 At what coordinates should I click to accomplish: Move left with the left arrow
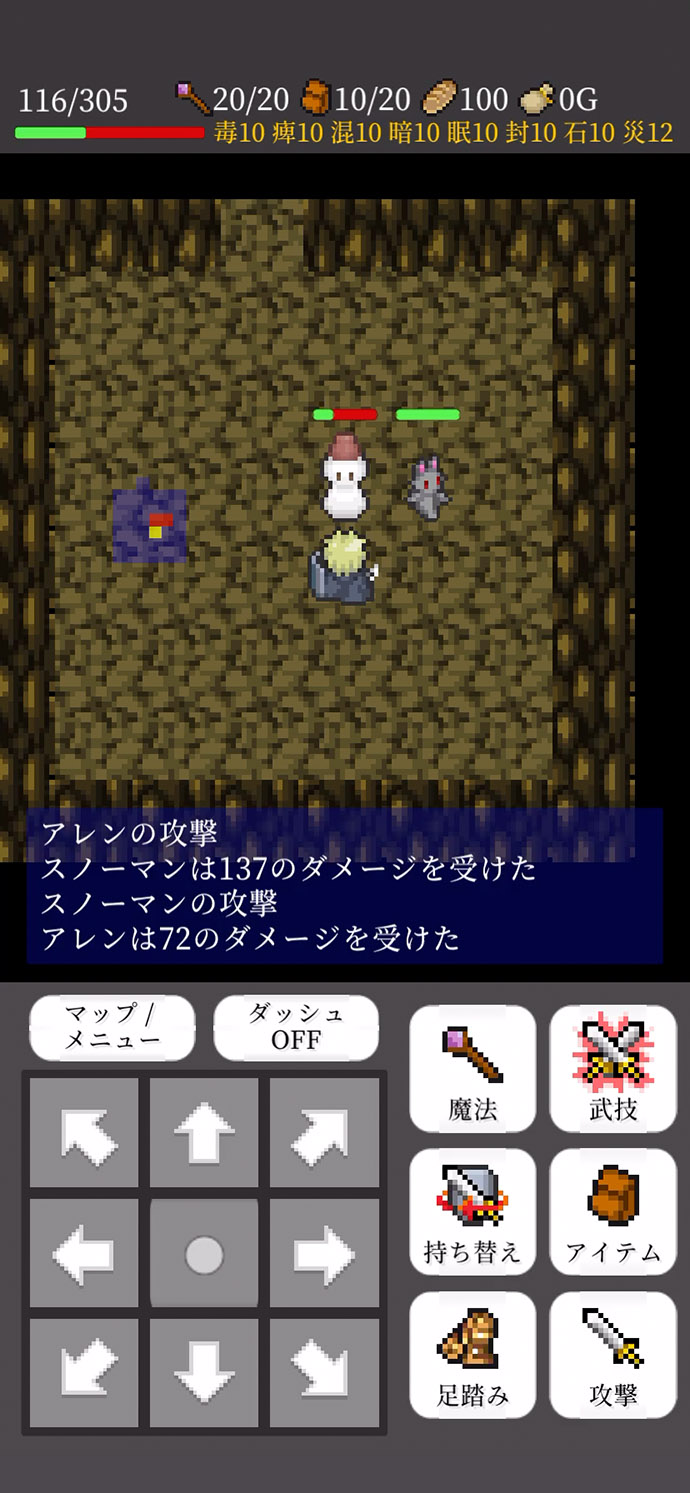[x=84, y=1253]
